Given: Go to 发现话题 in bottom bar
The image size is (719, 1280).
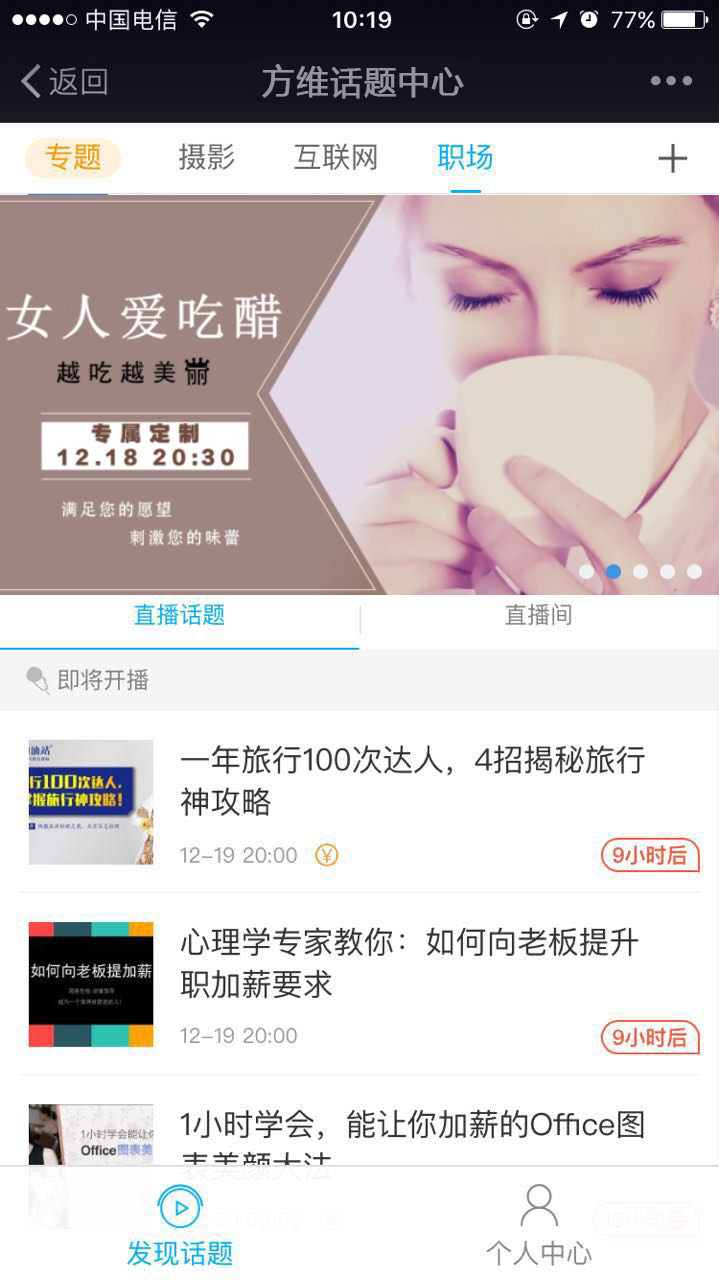Looking at the screenshot, I should [180, 1225].
